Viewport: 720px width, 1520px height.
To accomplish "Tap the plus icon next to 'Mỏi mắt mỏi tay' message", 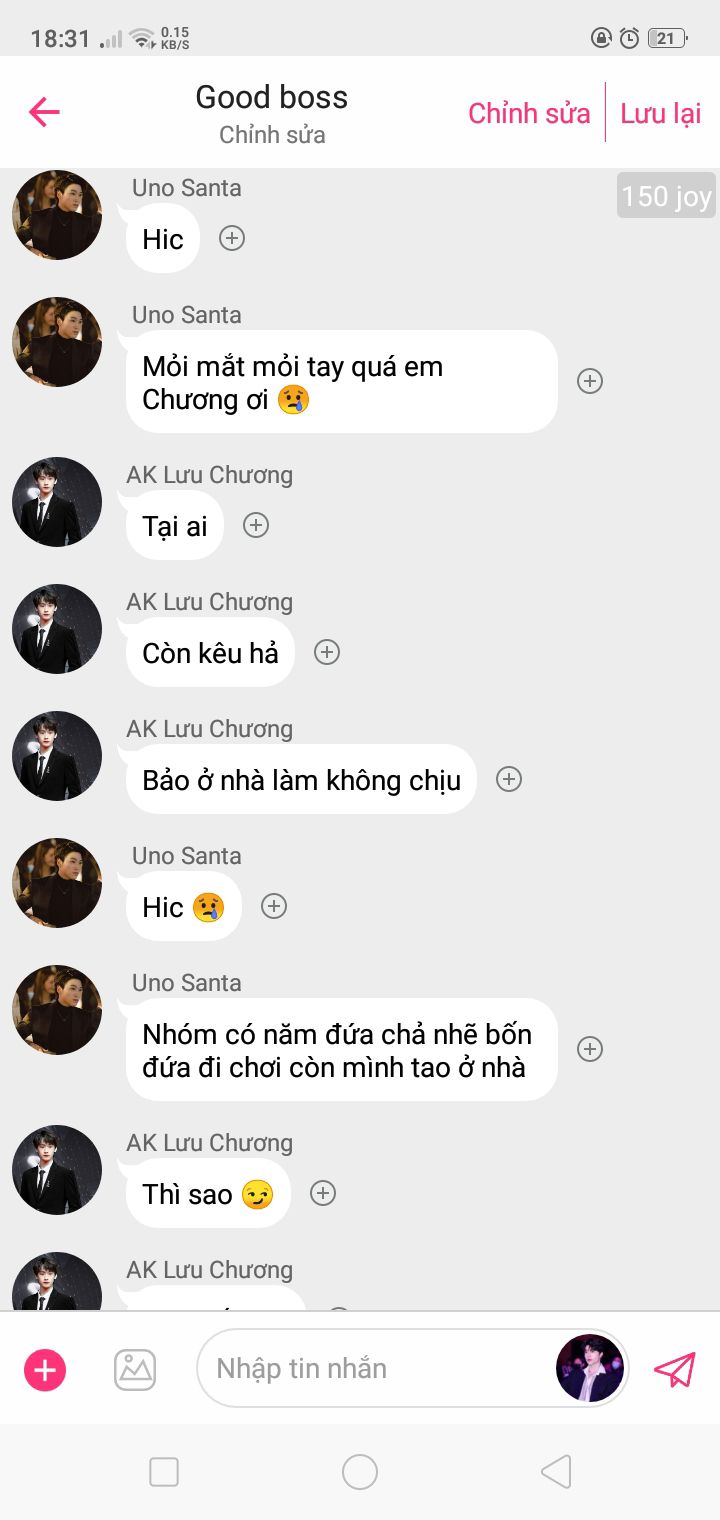I will 590,381.
